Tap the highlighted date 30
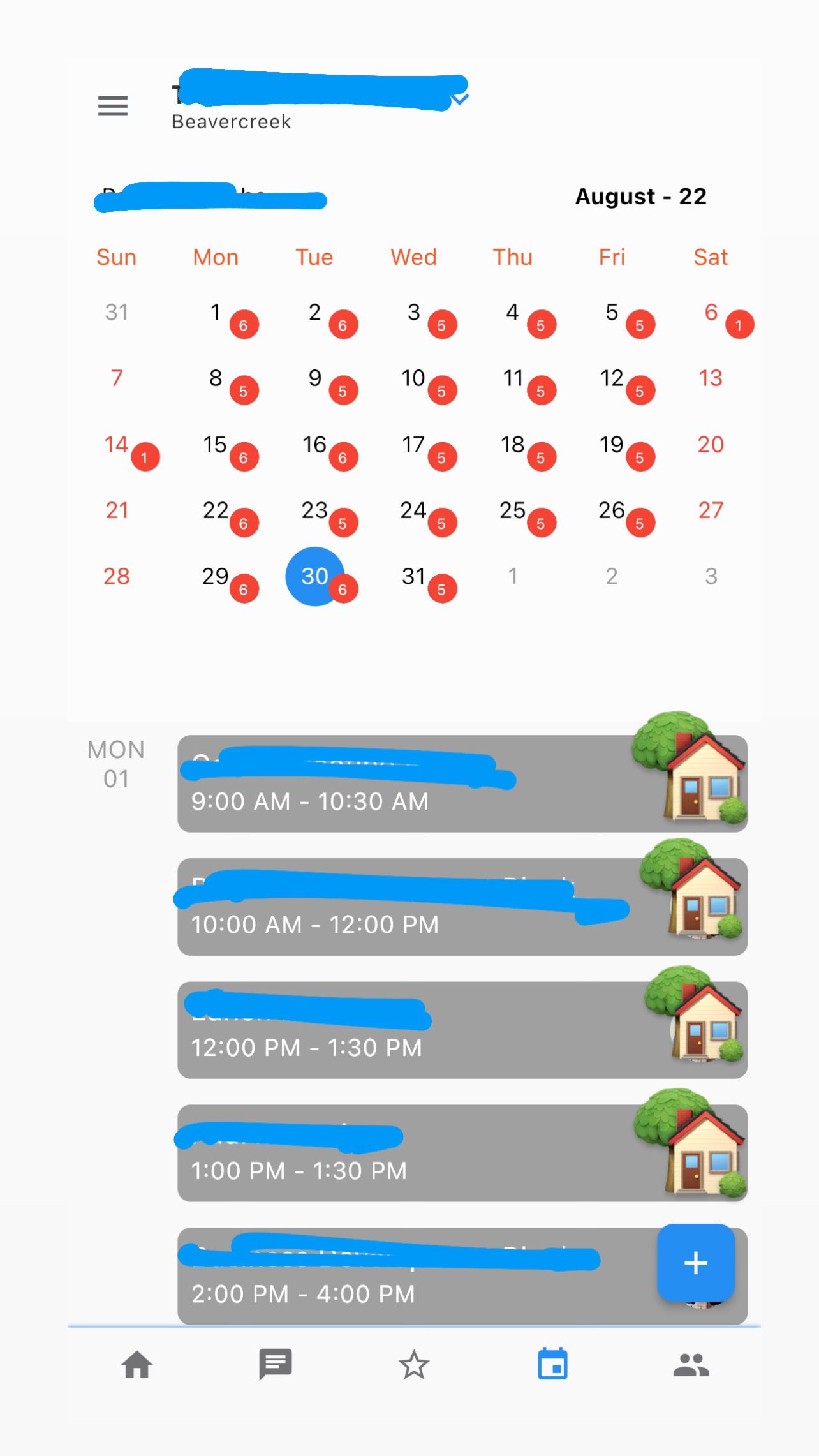 [315, 577]
